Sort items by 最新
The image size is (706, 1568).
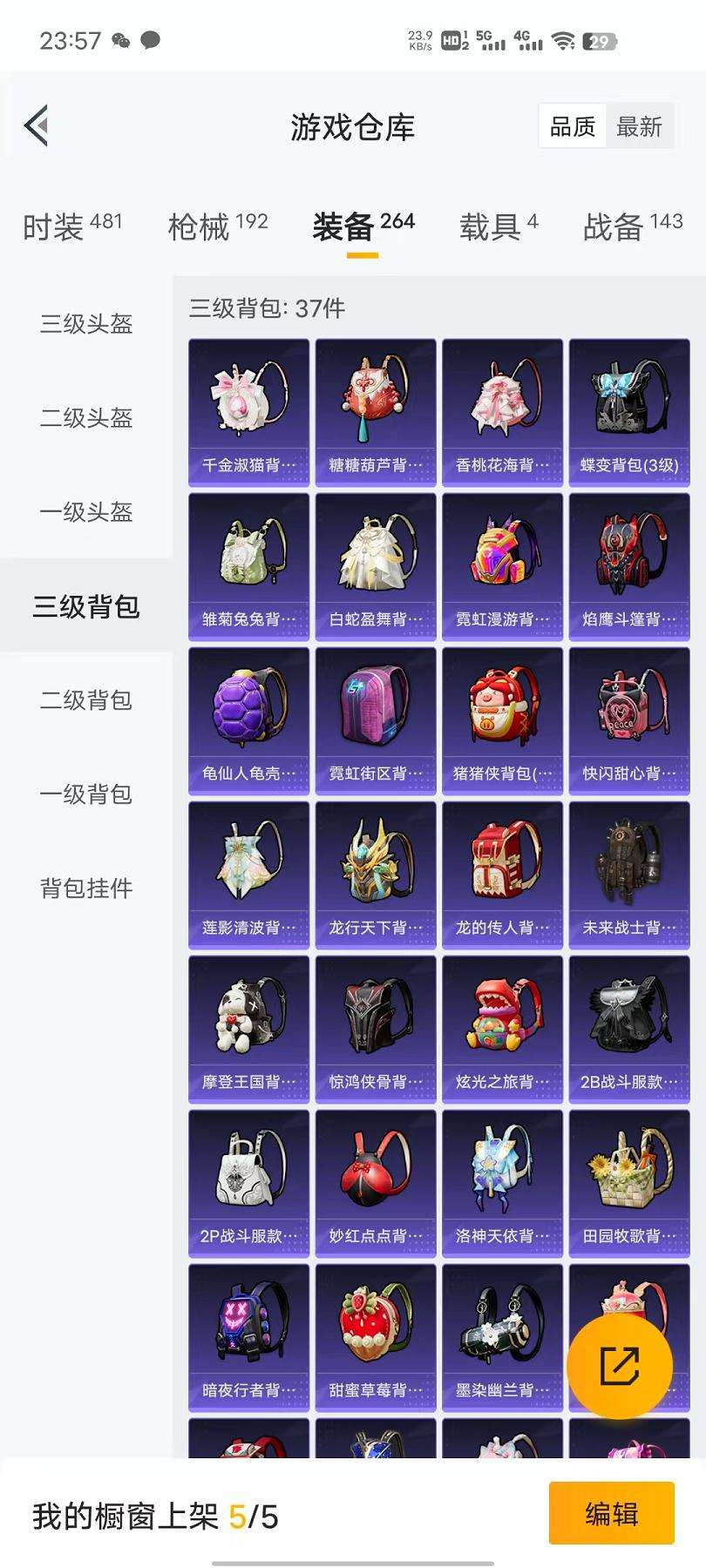tap(639, 127)
